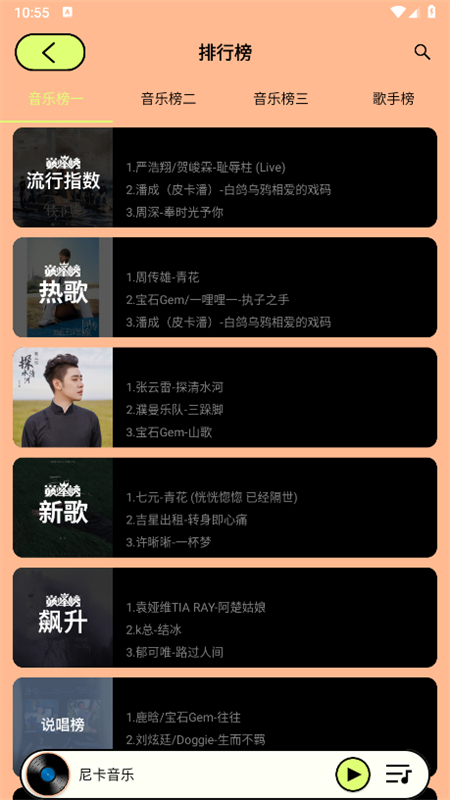Tap the vinyl record in mini player
This screenshot has width=450, height=800.
pos(48,774)
